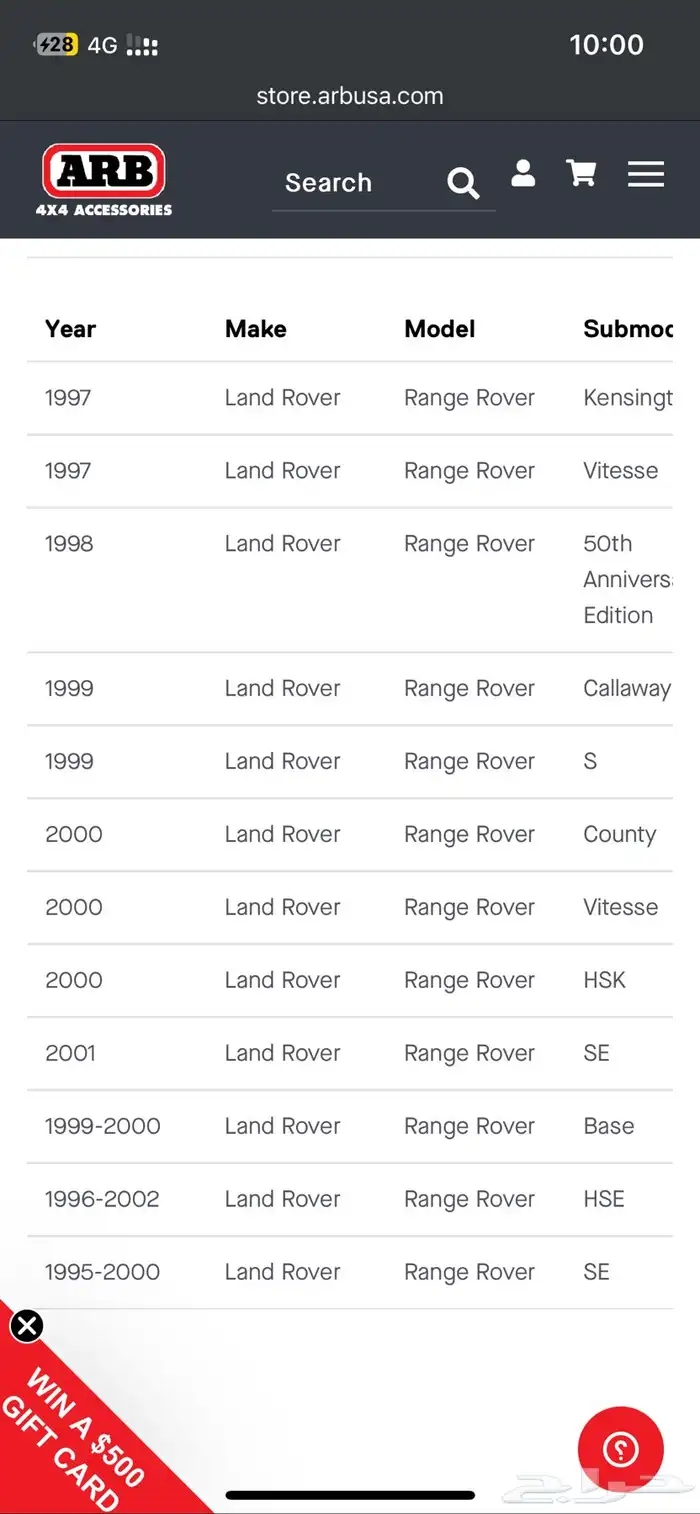The height and width of the screenshot is (1514, 700).
Task: Tap the ARB 4x4 Accessories home logo
Action: tap(104, 180)
